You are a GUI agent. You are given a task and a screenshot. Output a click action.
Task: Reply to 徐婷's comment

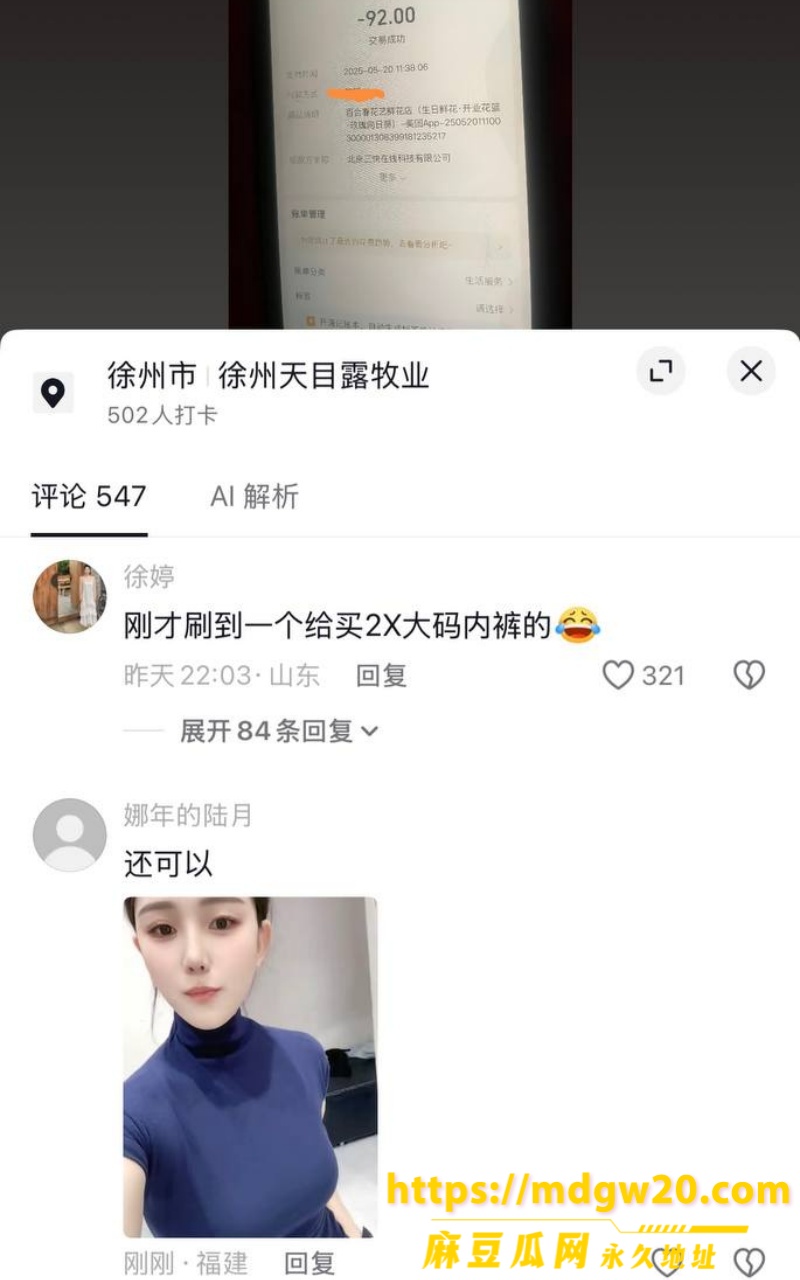[x=382, y=676]
